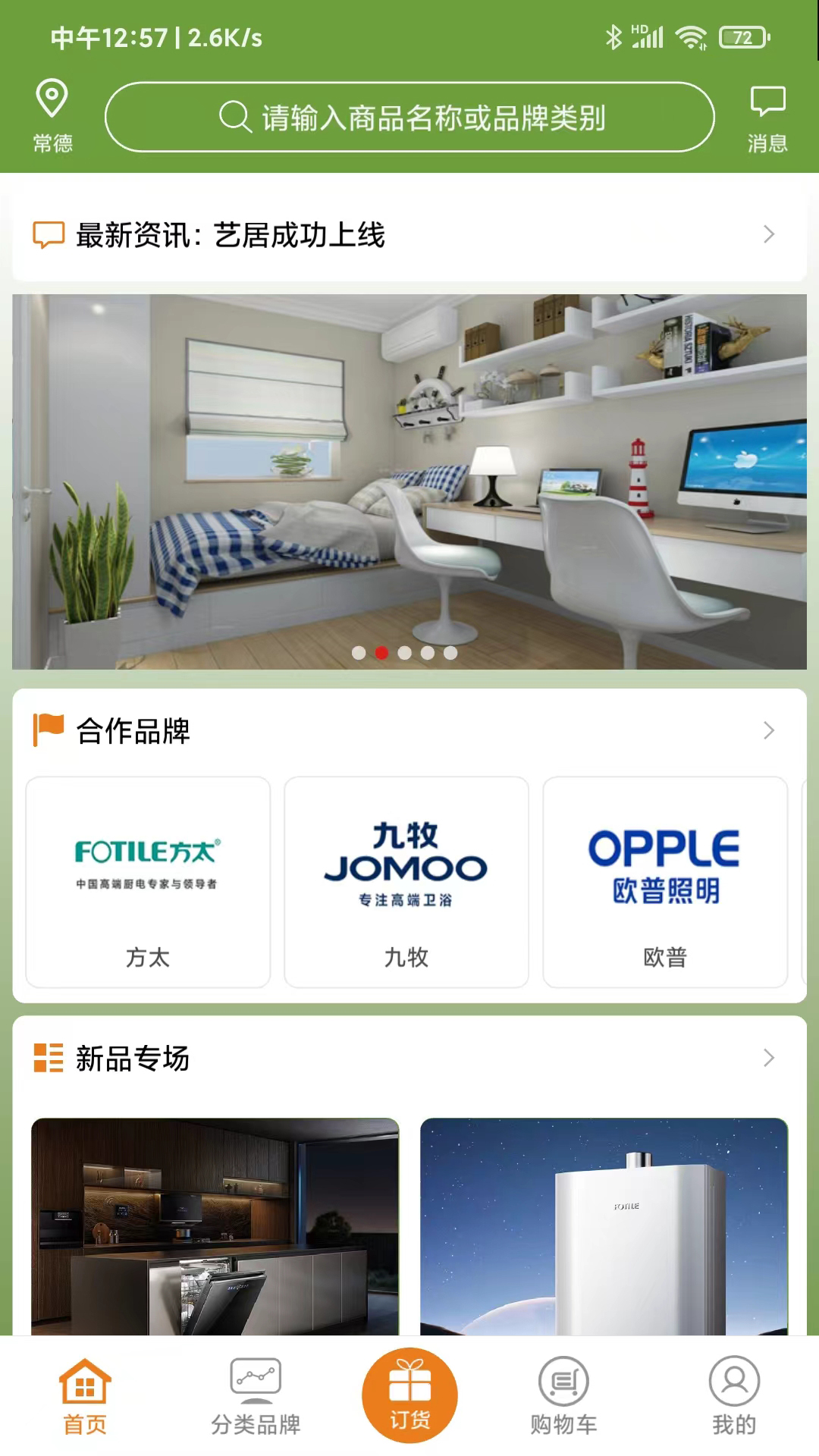Tap the product name search box

(409, 118)
